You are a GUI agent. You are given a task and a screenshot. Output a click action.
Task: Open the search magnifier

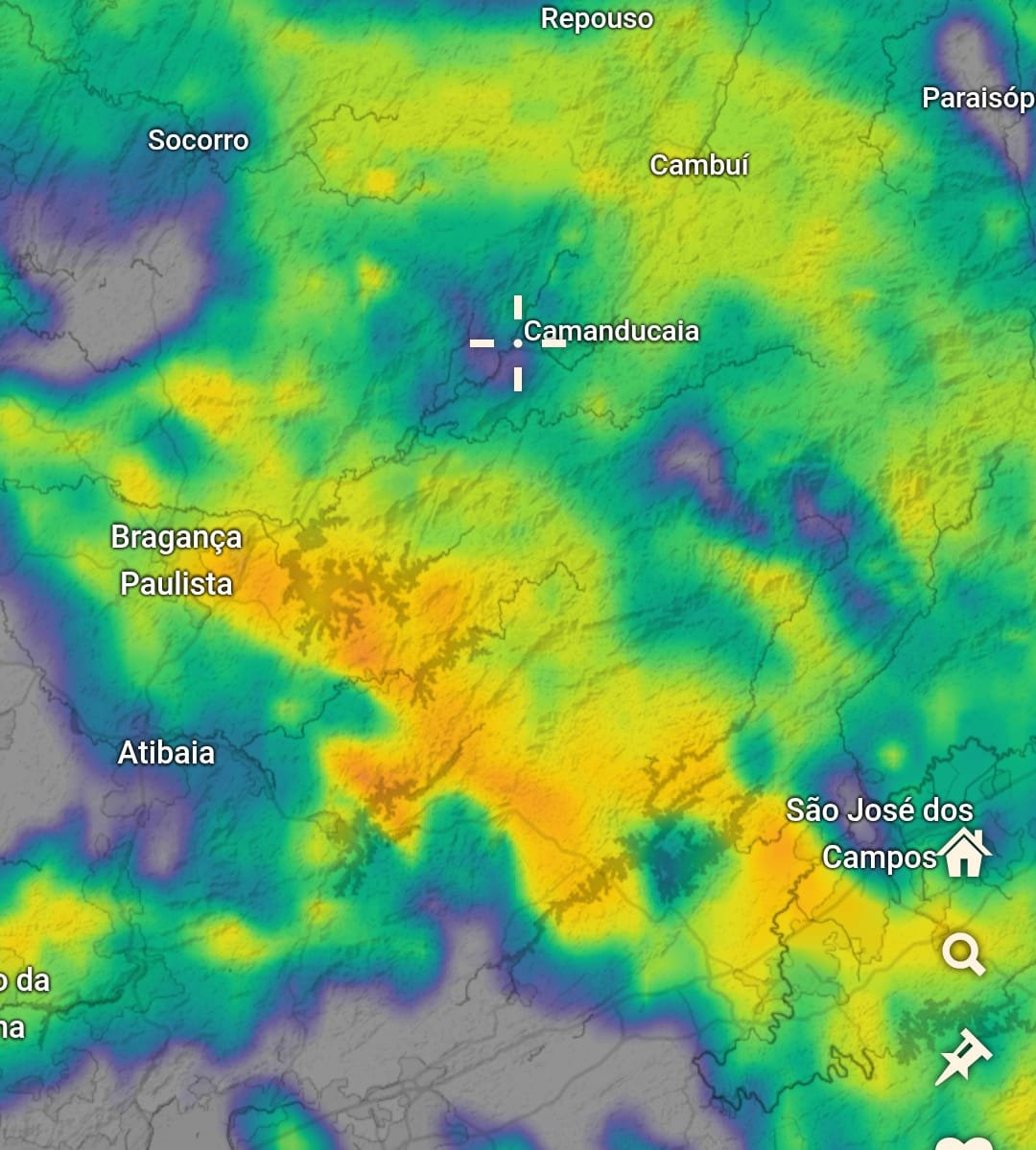[963, 955]
